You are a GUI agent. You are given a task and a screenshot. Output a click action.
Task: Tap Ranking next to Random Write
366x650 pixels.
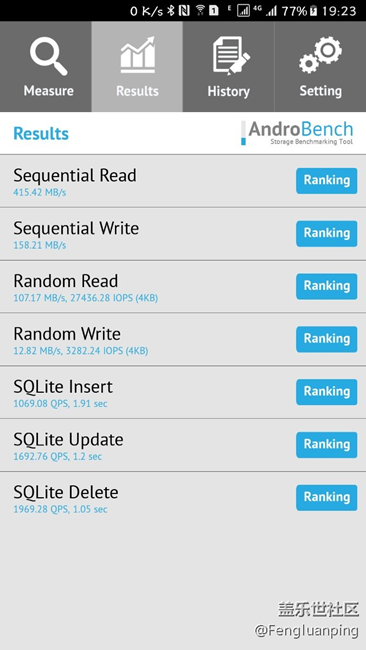click(327, 339)
